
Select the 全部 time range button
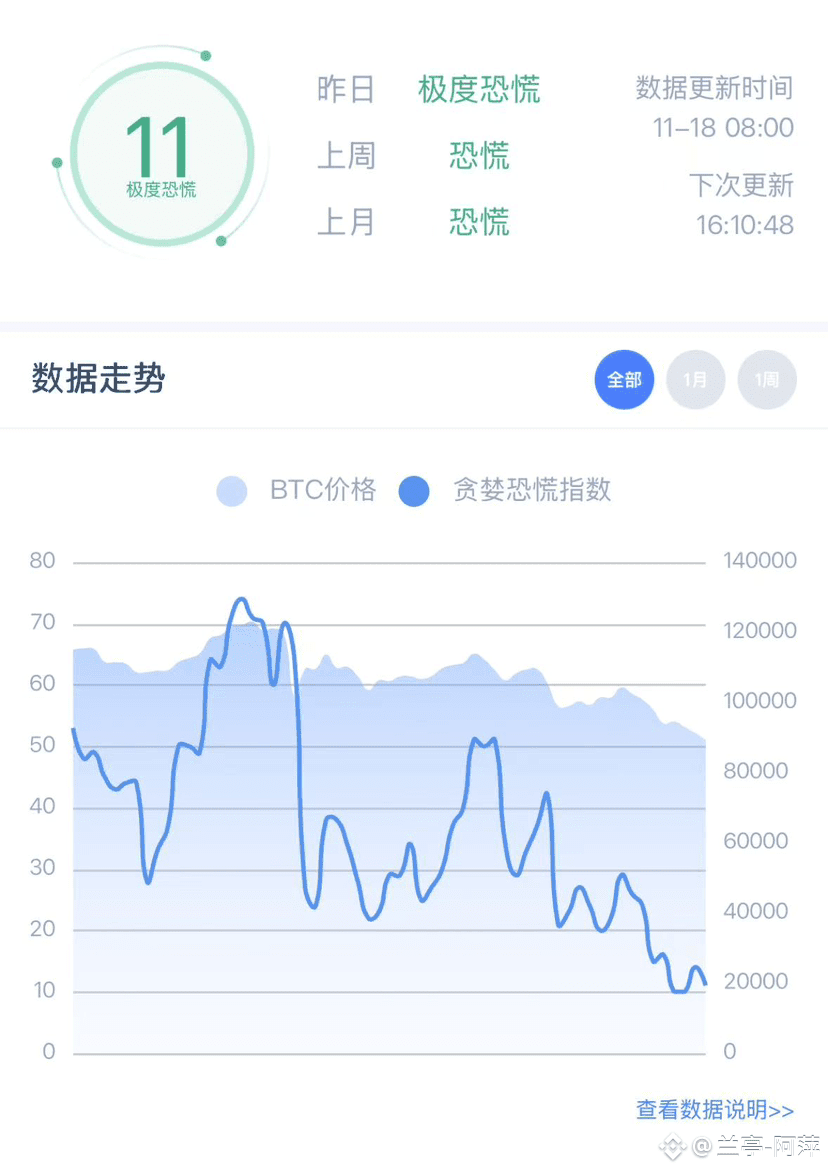pos(624,380)
